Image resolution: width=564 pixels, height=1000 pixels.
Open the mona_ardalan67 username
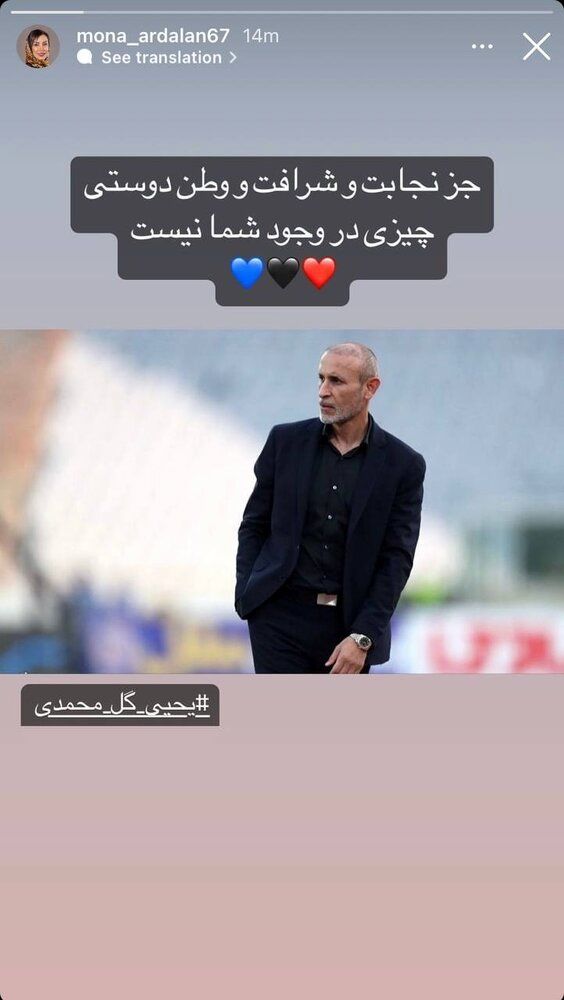point(152,36)
